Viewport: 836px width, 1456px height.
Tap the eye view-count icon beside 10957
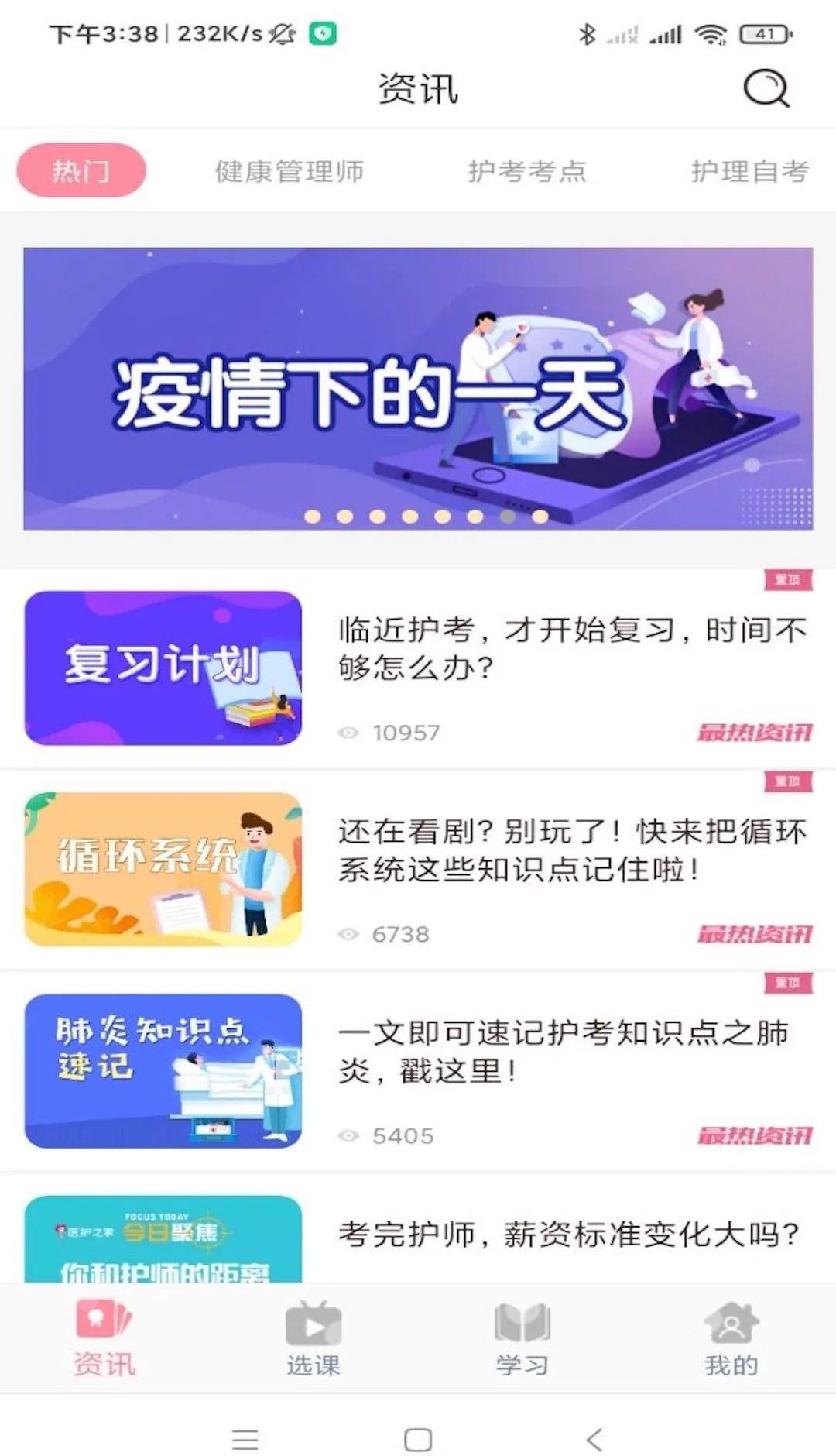(349, 731)
